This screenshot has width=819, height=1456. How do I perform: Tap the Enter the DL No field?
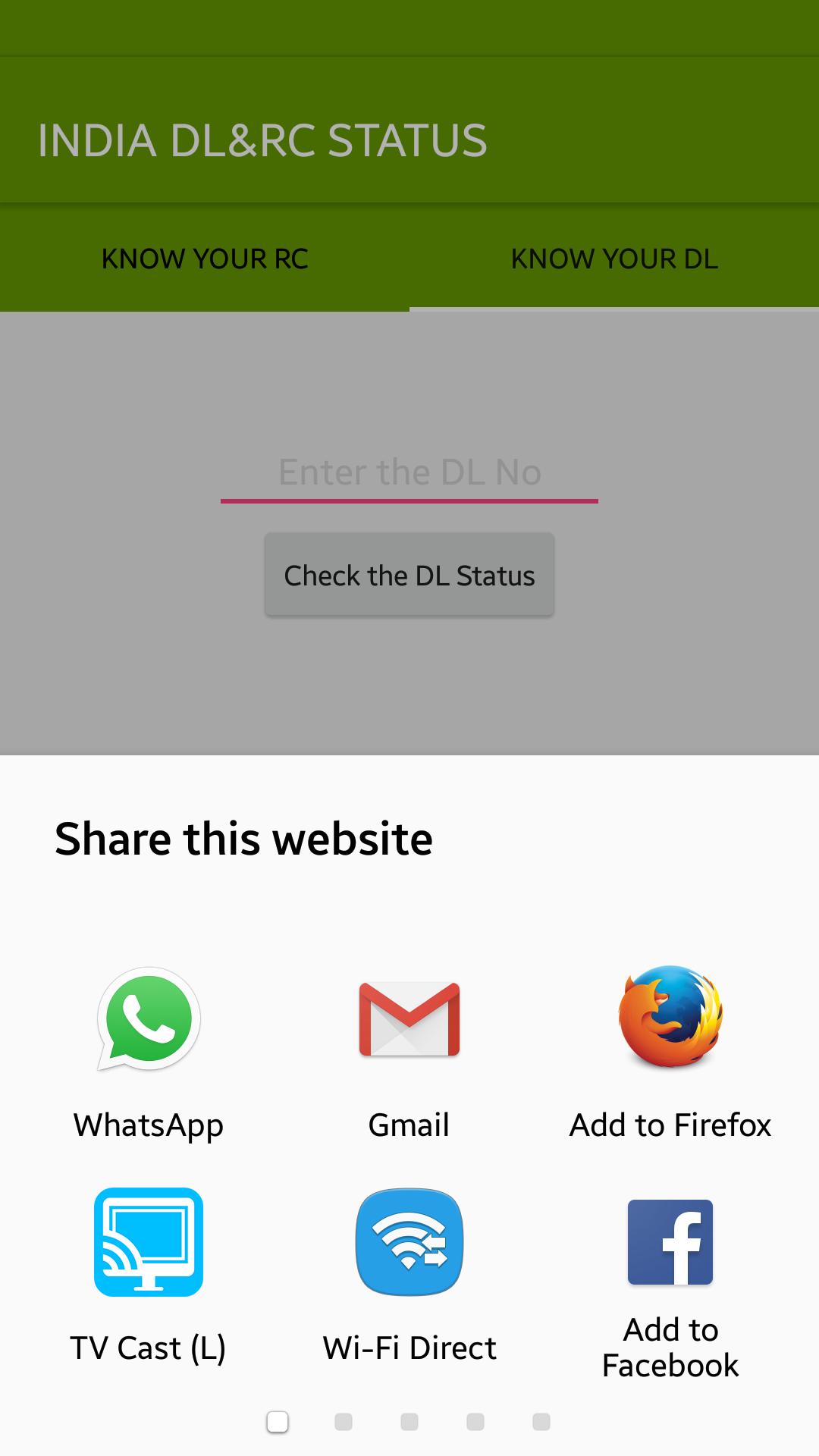(x=409, y=472)
